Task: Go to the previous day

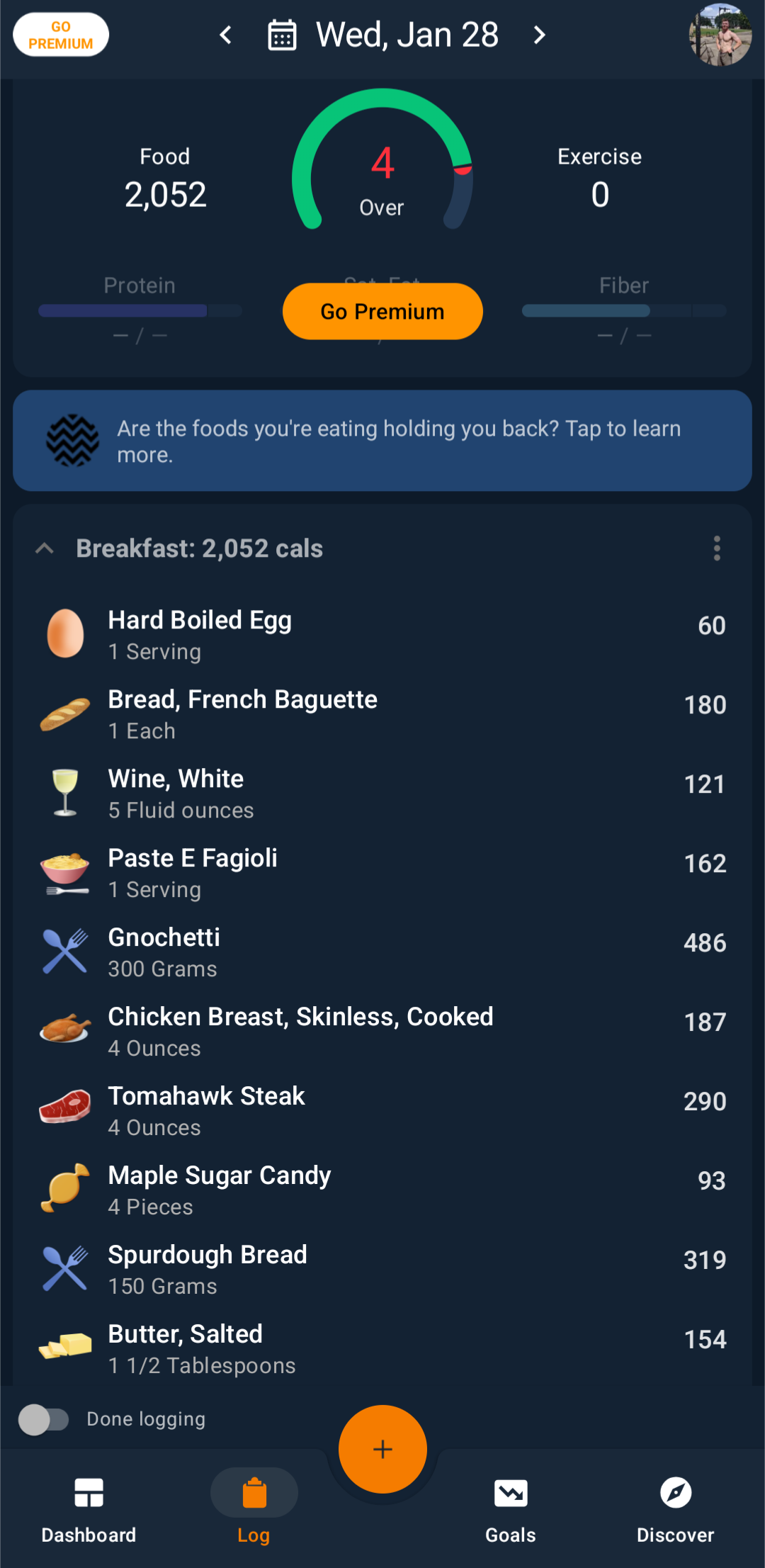Action: (x=226, y=35)
